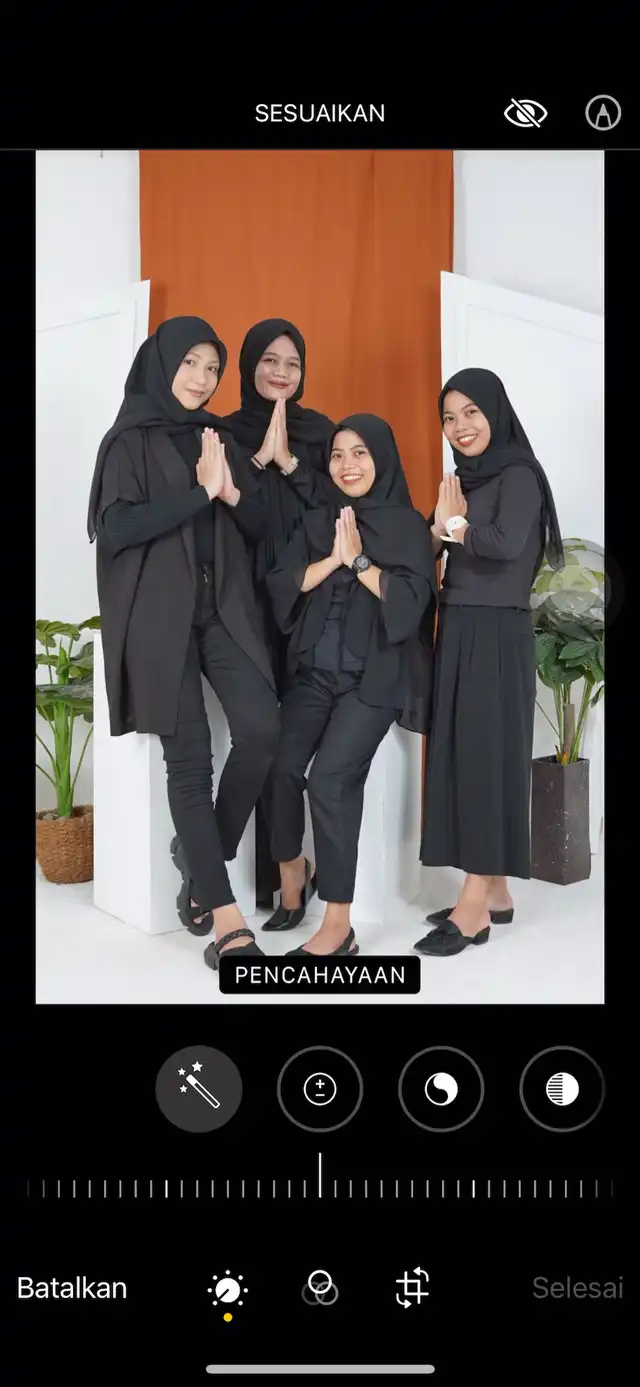Screen dimensions: 640x1387
Task: Select the exposure plus-minus adjustment
Action: [x=320, y=1089]
